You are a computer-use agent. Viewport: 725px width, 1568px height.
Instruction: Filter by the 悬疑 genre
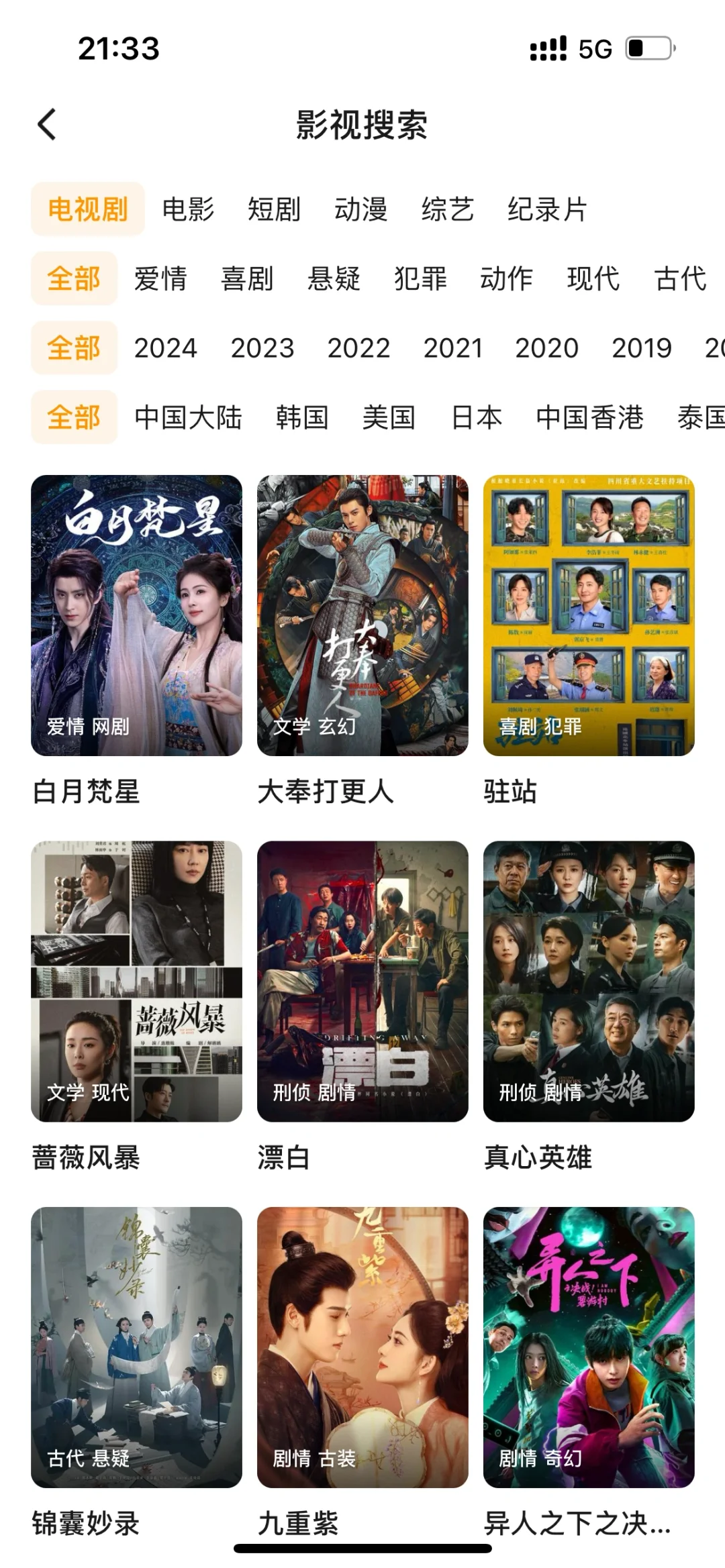tap(334, 278)
